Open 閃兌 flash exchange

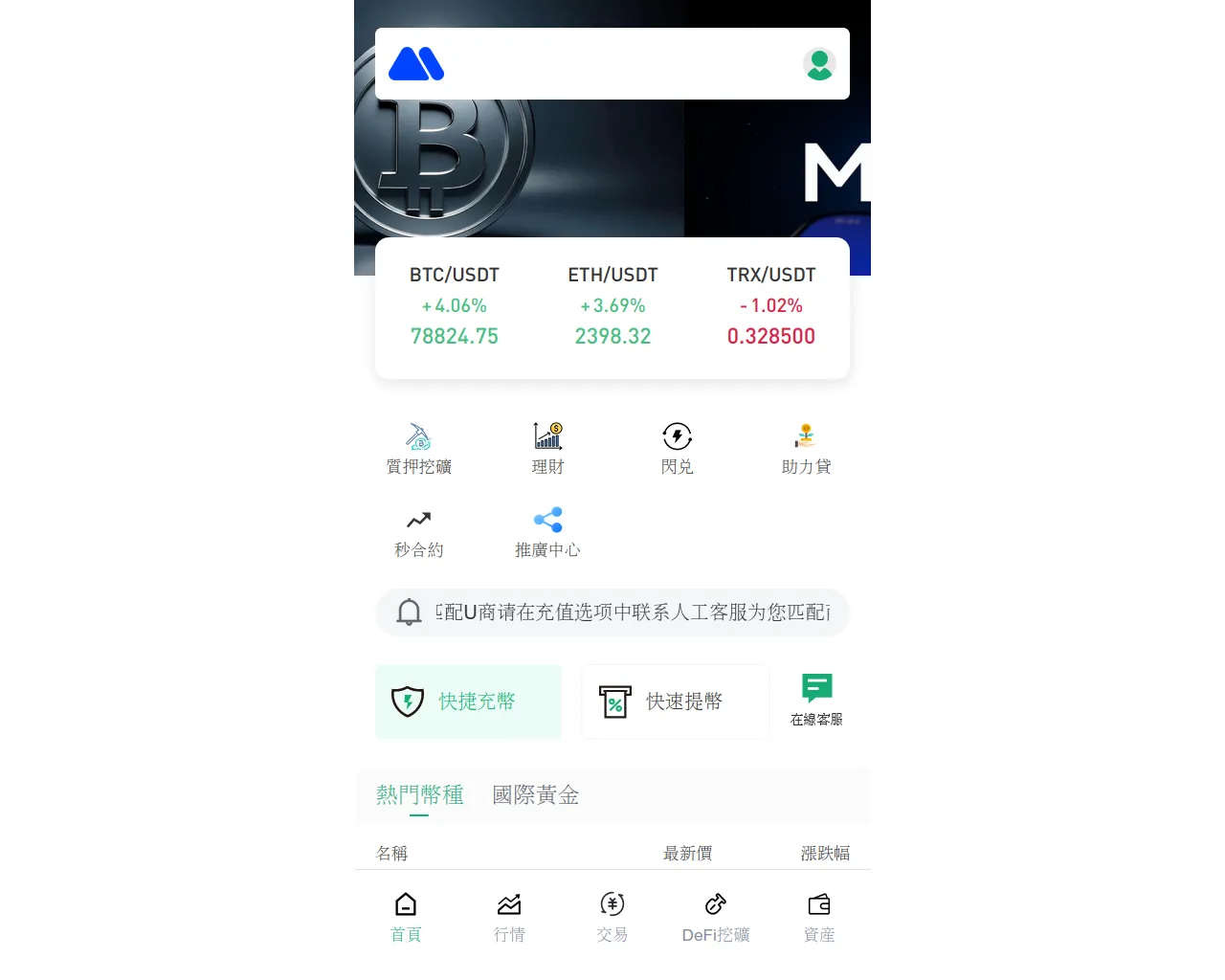pos(677,449)
